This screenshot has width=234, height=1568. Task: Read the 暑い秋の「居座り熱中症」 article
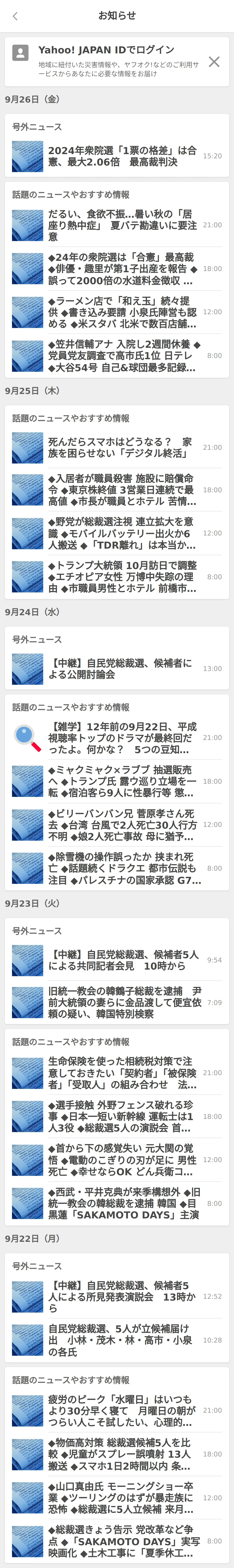(x=122, y=225)
